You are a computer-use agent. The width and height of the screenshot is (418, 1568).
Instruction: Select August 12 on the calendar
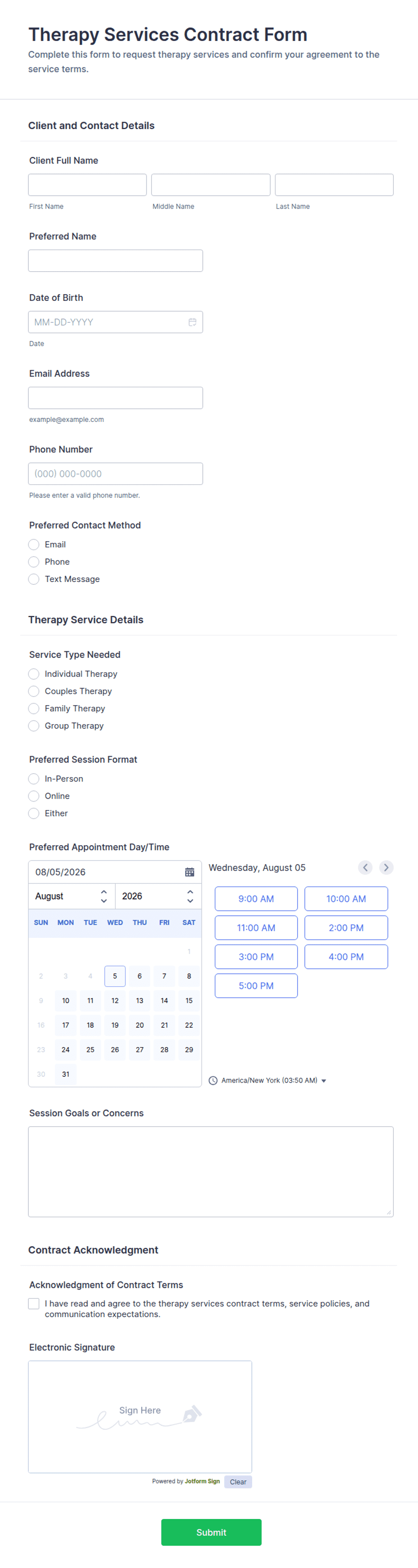115,1000
